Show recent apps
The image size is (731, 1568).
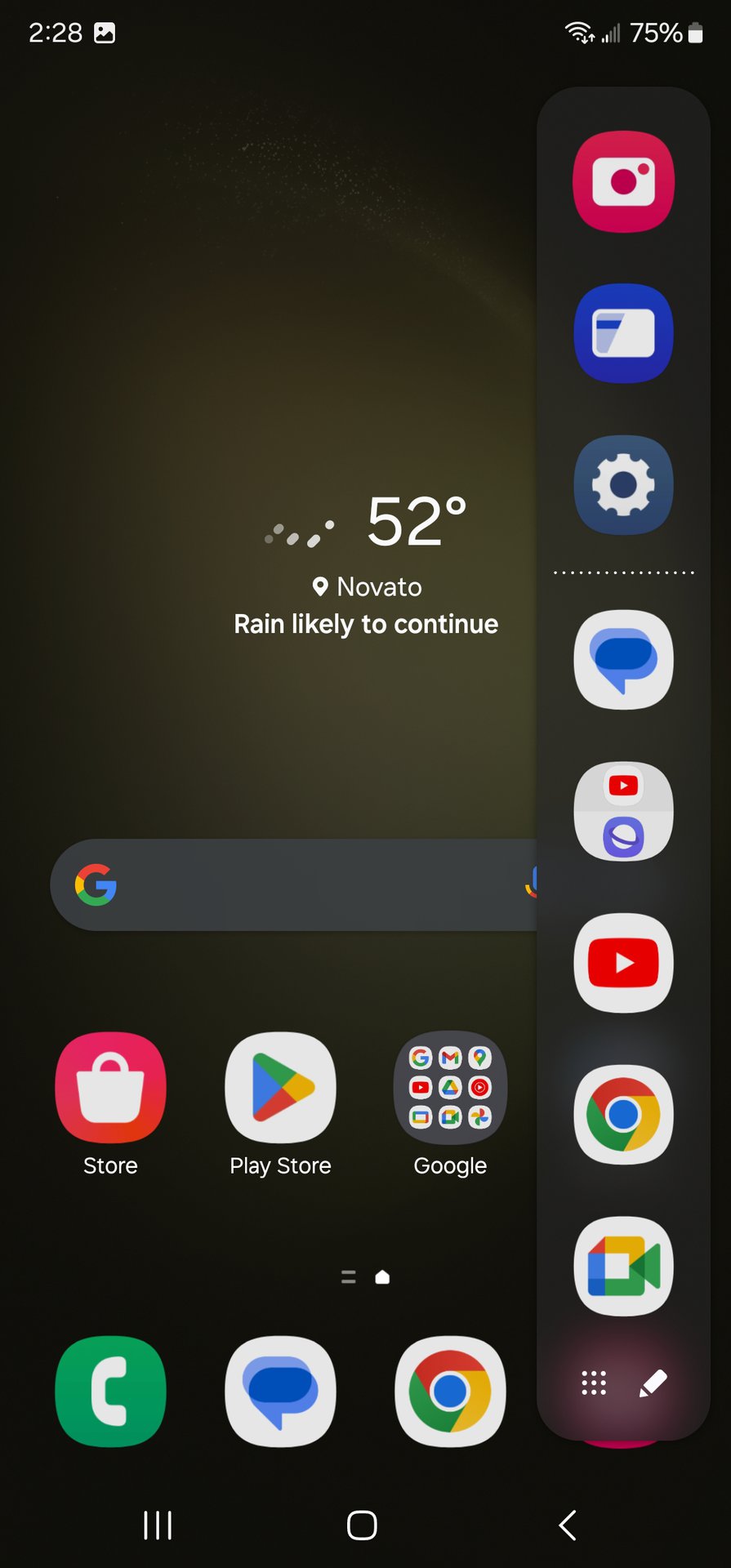click(158, 1525)
